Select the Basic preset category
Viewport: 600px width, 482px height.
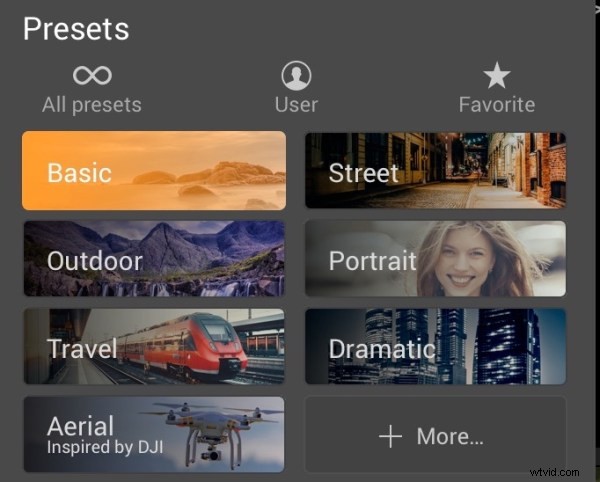pos(154,171)
